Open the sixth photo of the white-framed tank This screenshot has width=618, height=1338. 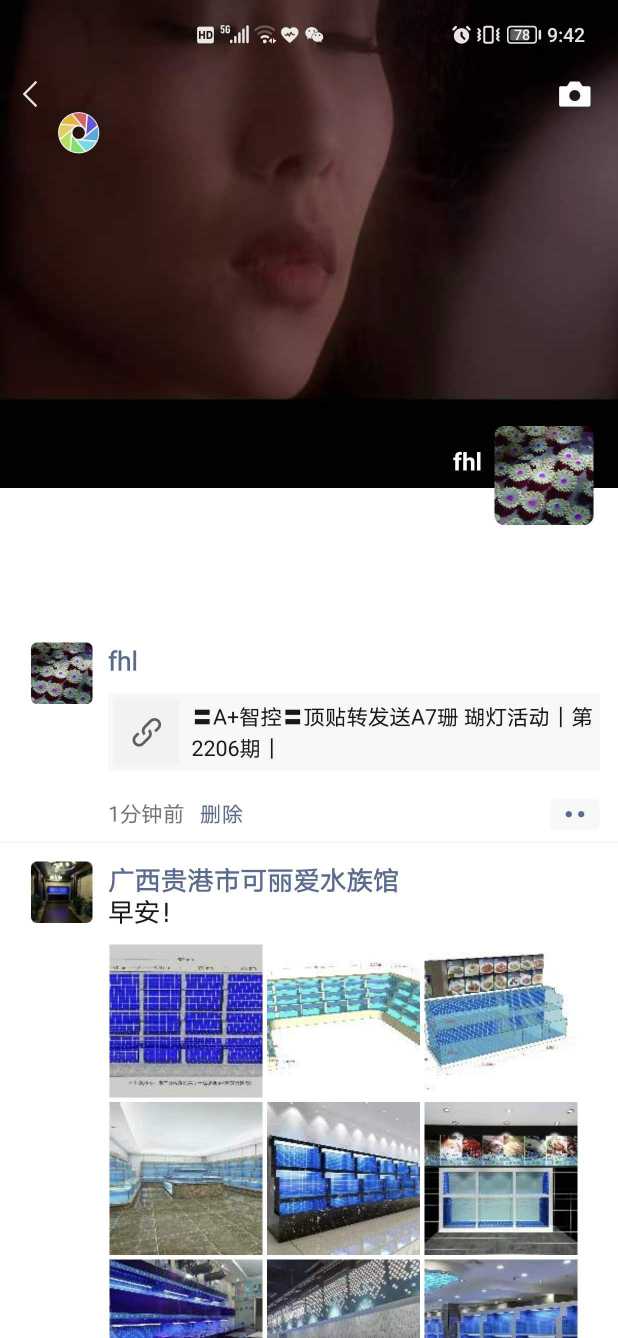click(500, 1177)
